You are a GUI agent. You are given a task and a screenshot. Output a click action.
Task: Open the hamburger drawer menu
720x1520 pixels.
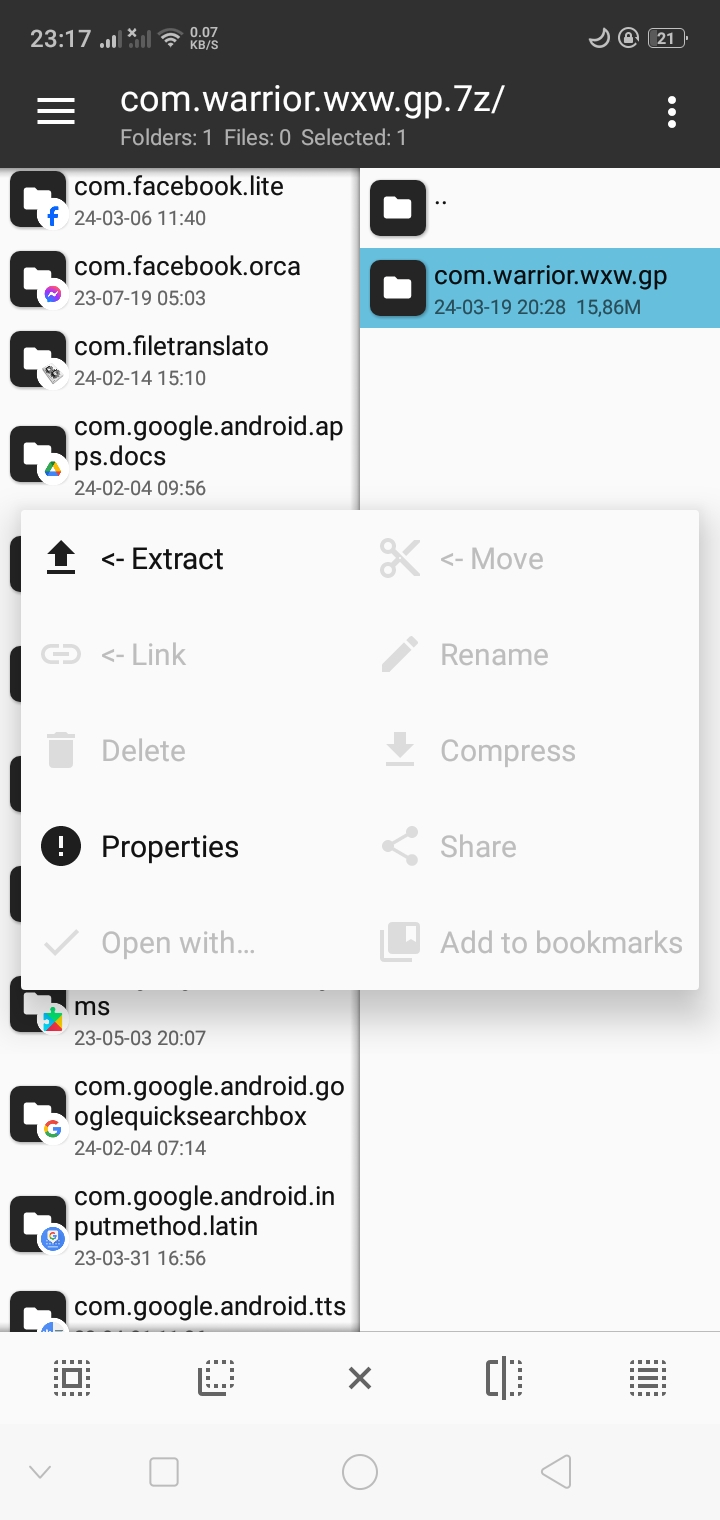point(56,112)
